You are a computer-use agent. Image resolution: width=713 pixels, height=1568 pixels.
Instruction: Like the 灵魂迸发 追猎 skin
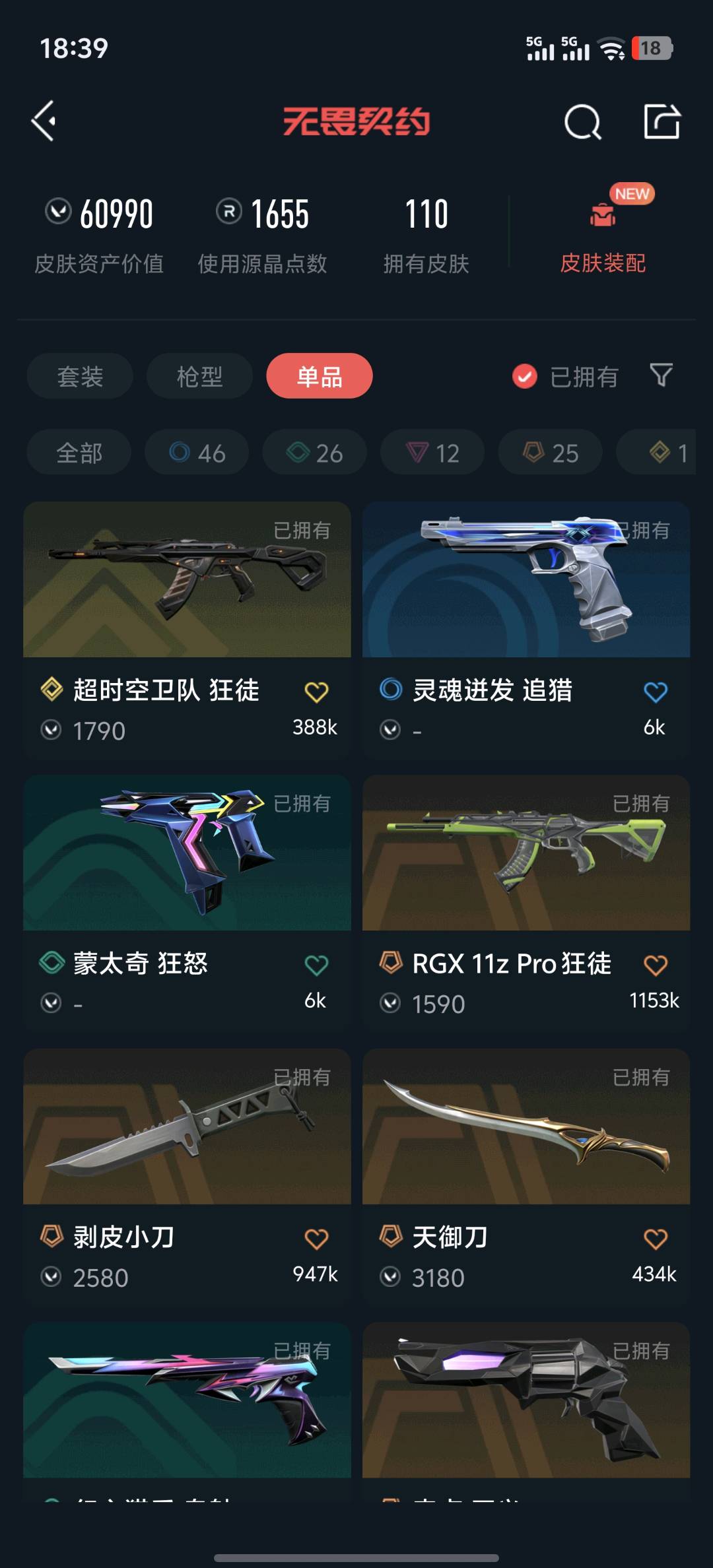click(x=655, y=692)
